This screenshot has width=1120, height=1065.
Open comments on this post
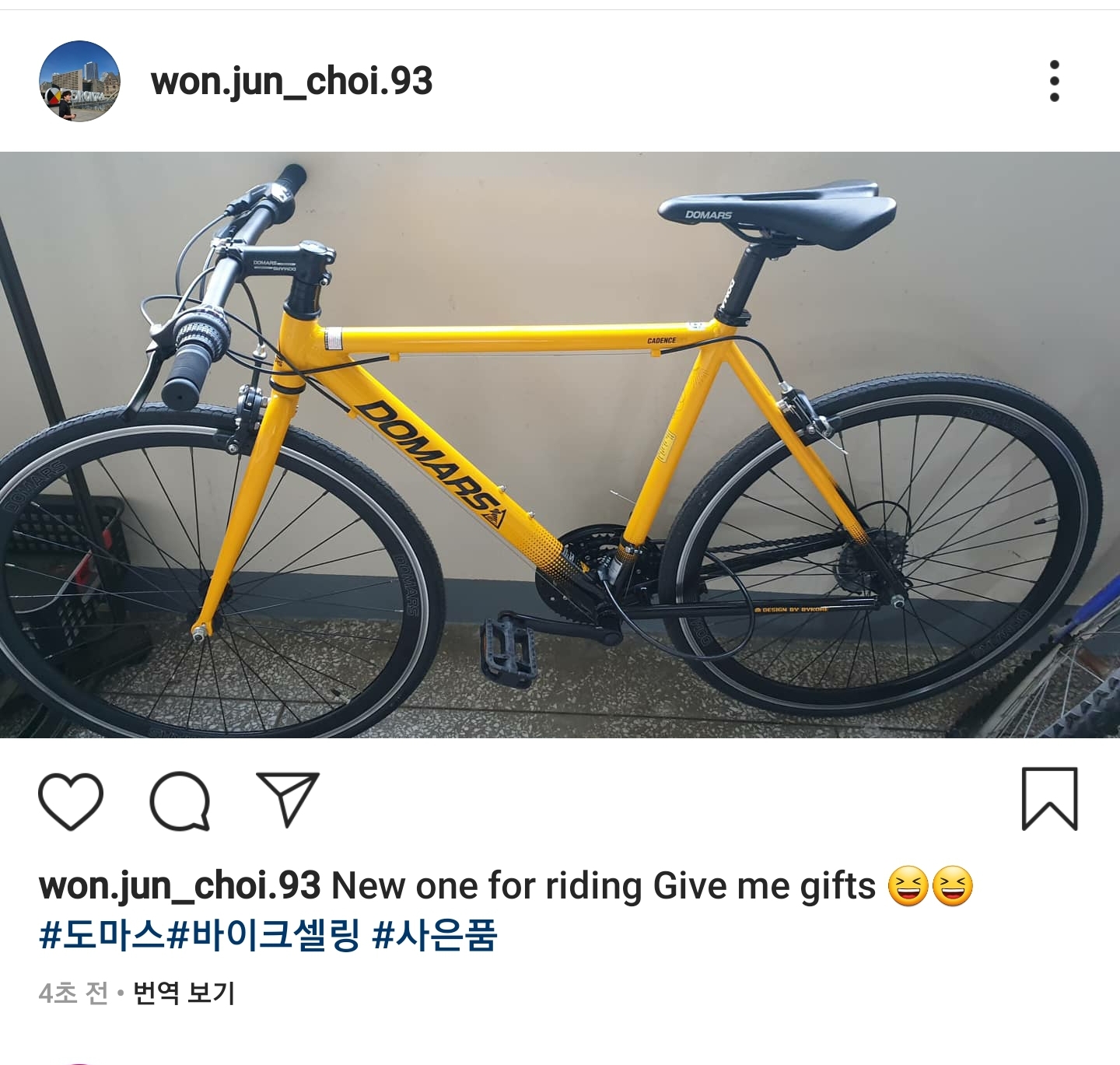pos(180,801)
